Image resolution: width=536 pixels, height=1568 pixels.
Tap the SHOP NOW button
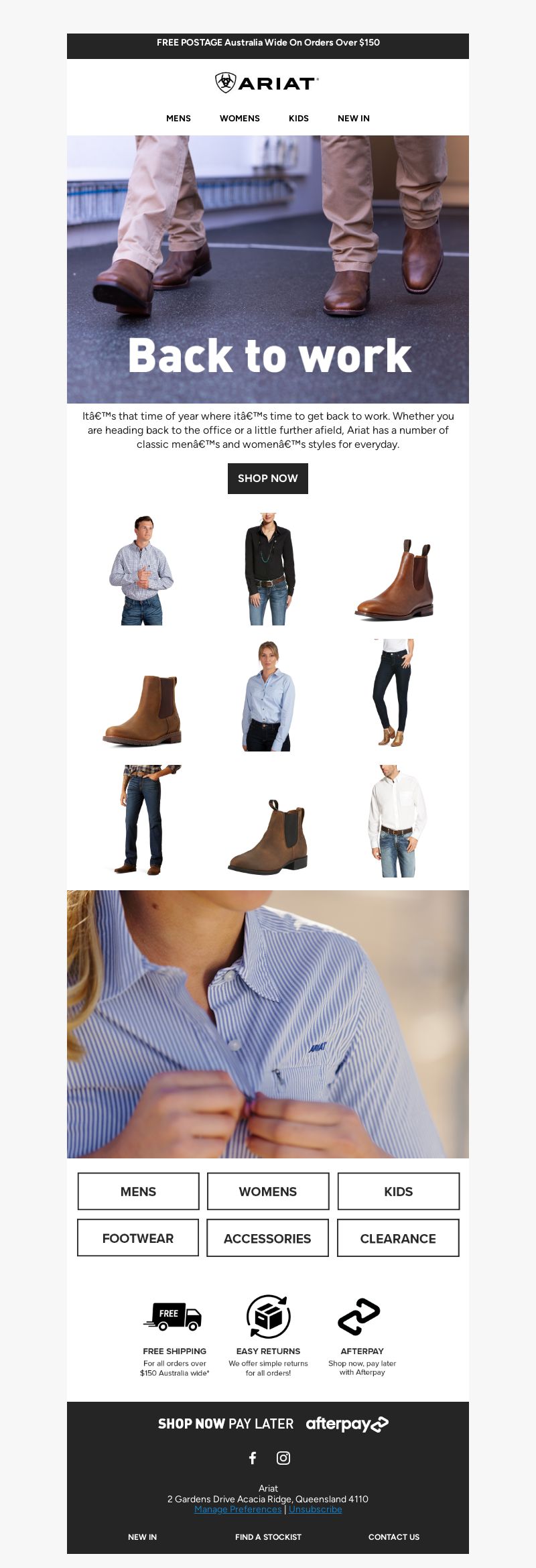click(267, 478)
